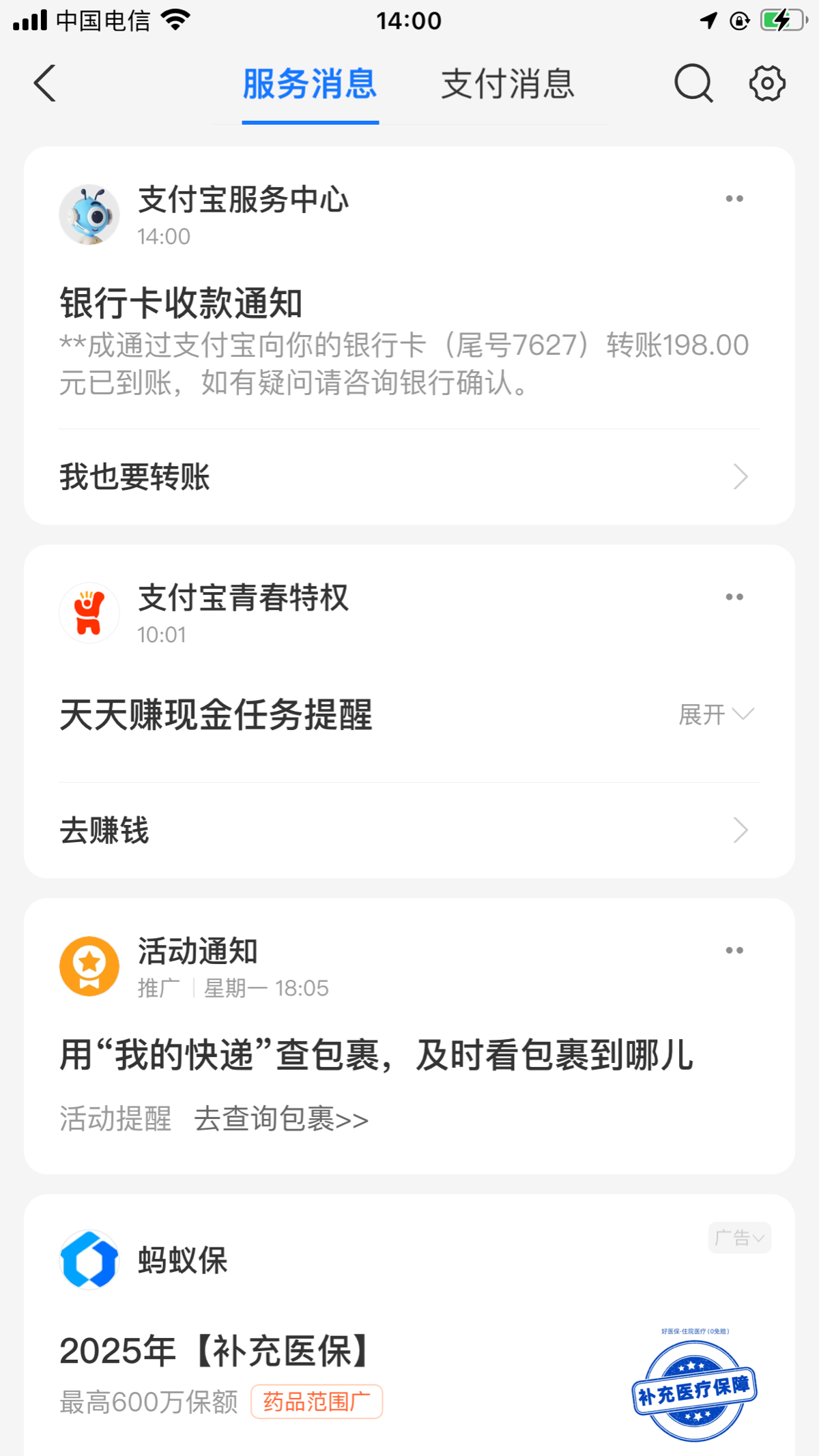View the 支付宝服务中心 sender avatar
819x1456 pixels.
89,215
